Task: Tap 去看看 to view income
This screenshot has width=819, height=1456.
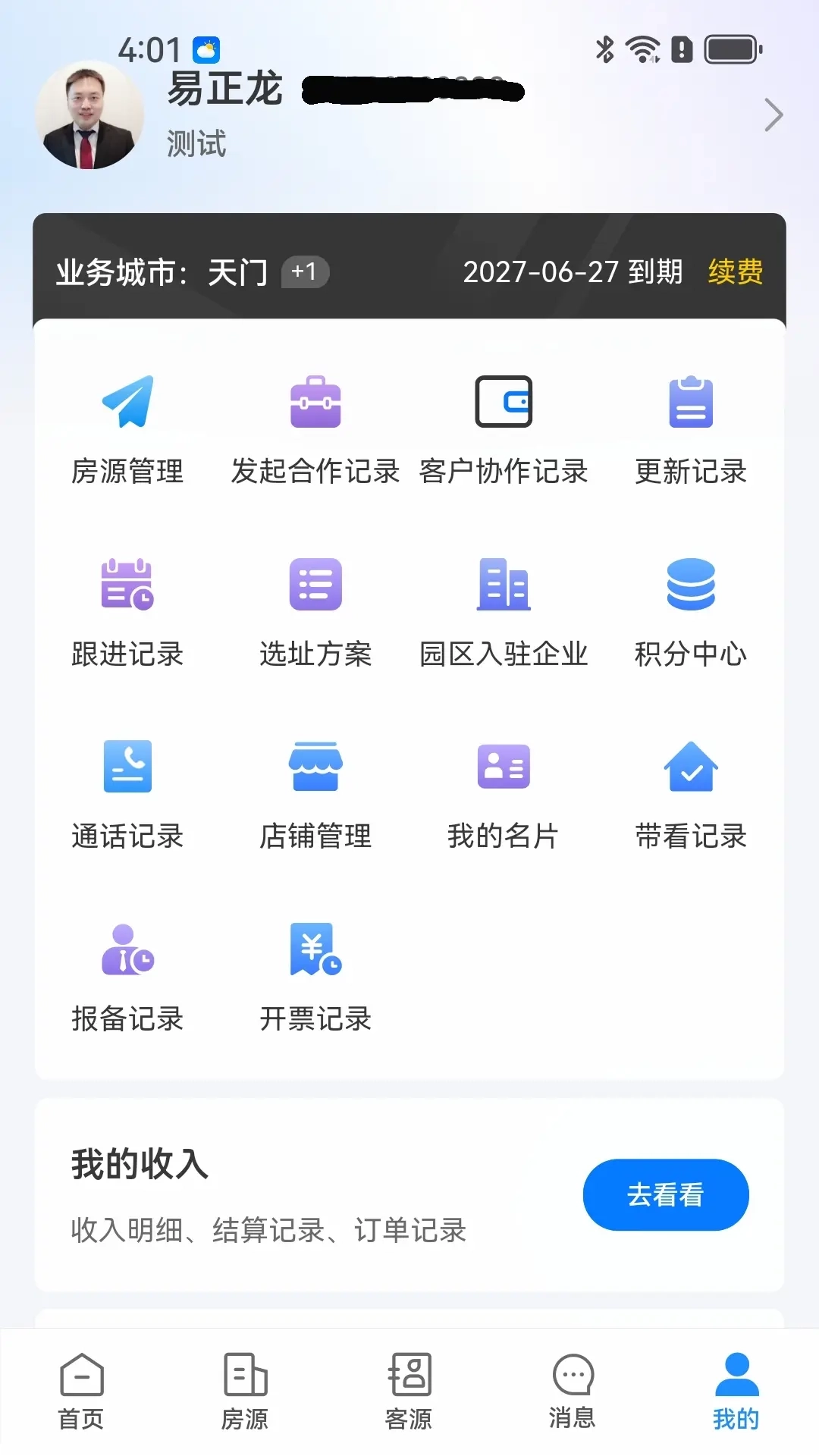Action: pyautogui.click(x=665, y=1194)
